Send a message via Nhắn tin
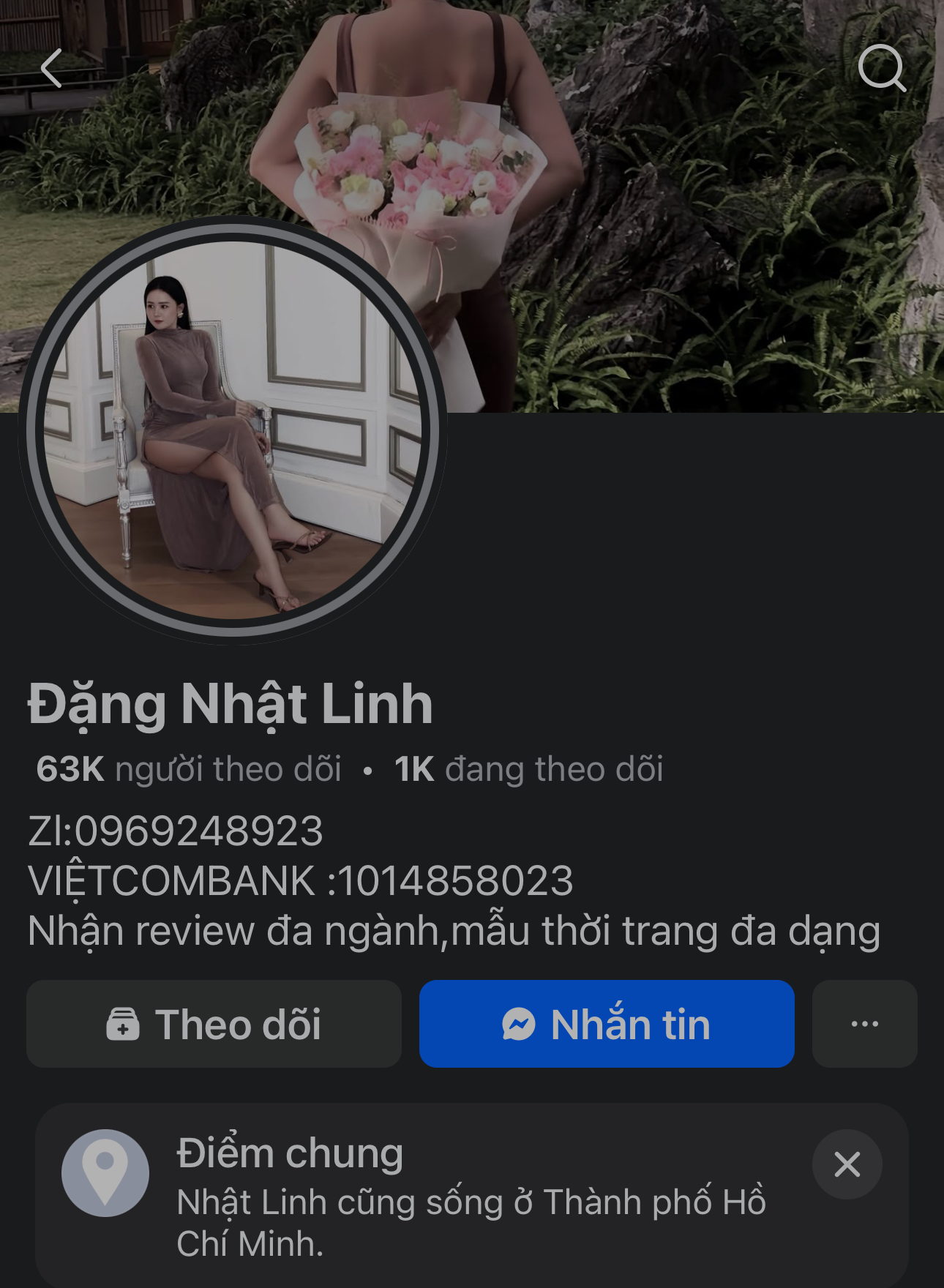The image size is (944, 1288). [x=607, y=1024]
